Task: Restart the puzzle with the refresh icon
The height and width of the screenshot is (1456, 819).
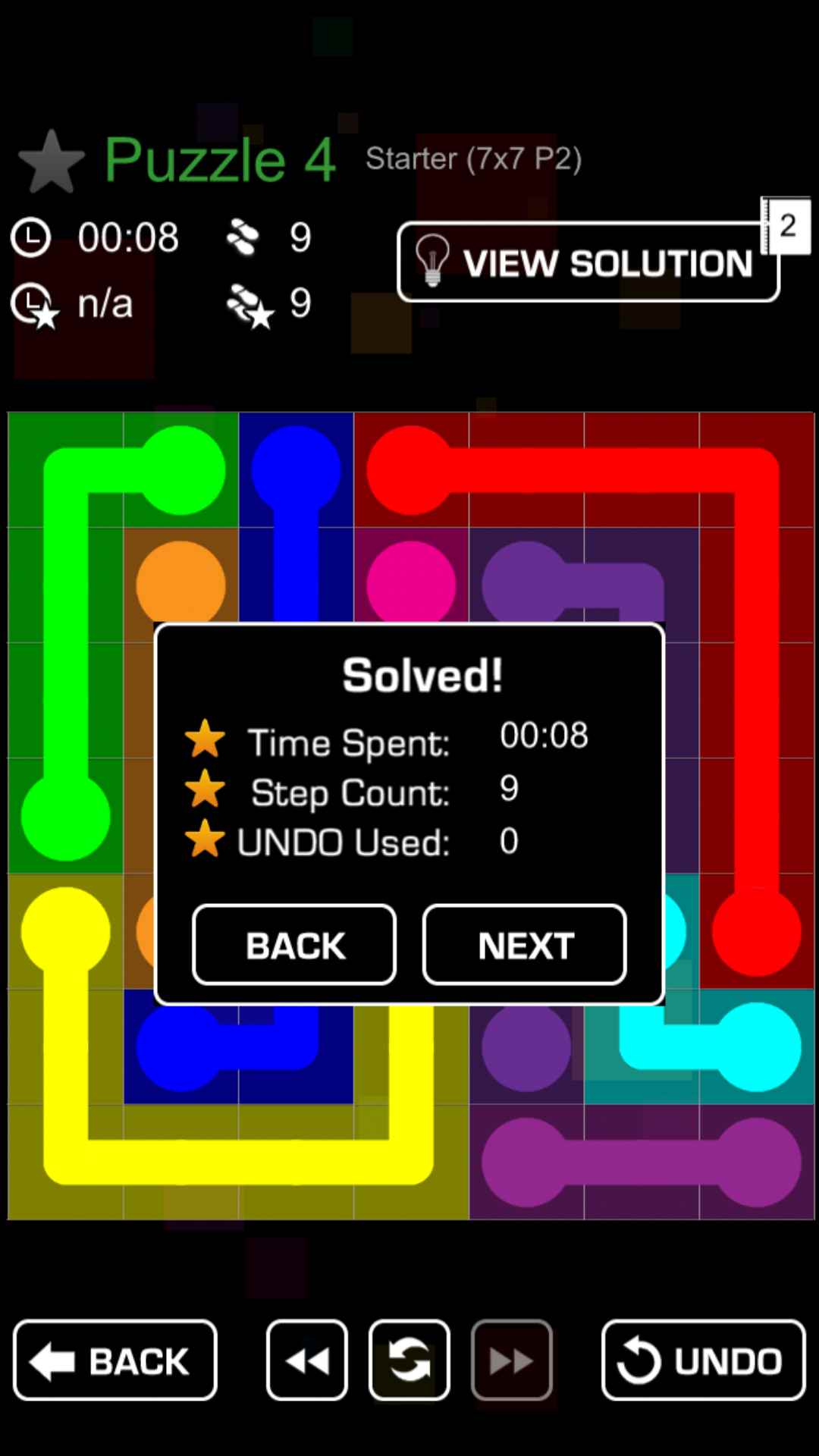Action: tap(409, 1360)
